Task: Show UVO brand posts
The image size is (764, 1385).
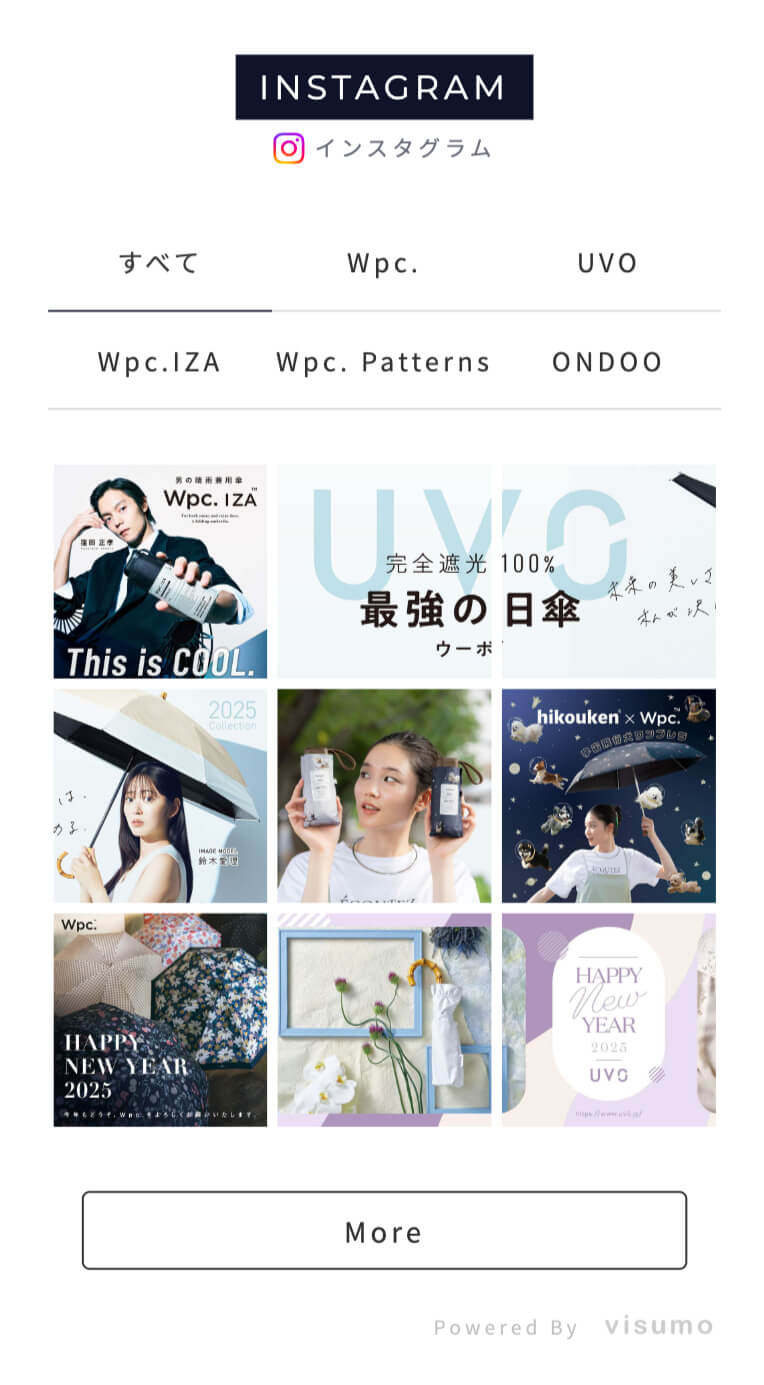Action: pos(607,264)
